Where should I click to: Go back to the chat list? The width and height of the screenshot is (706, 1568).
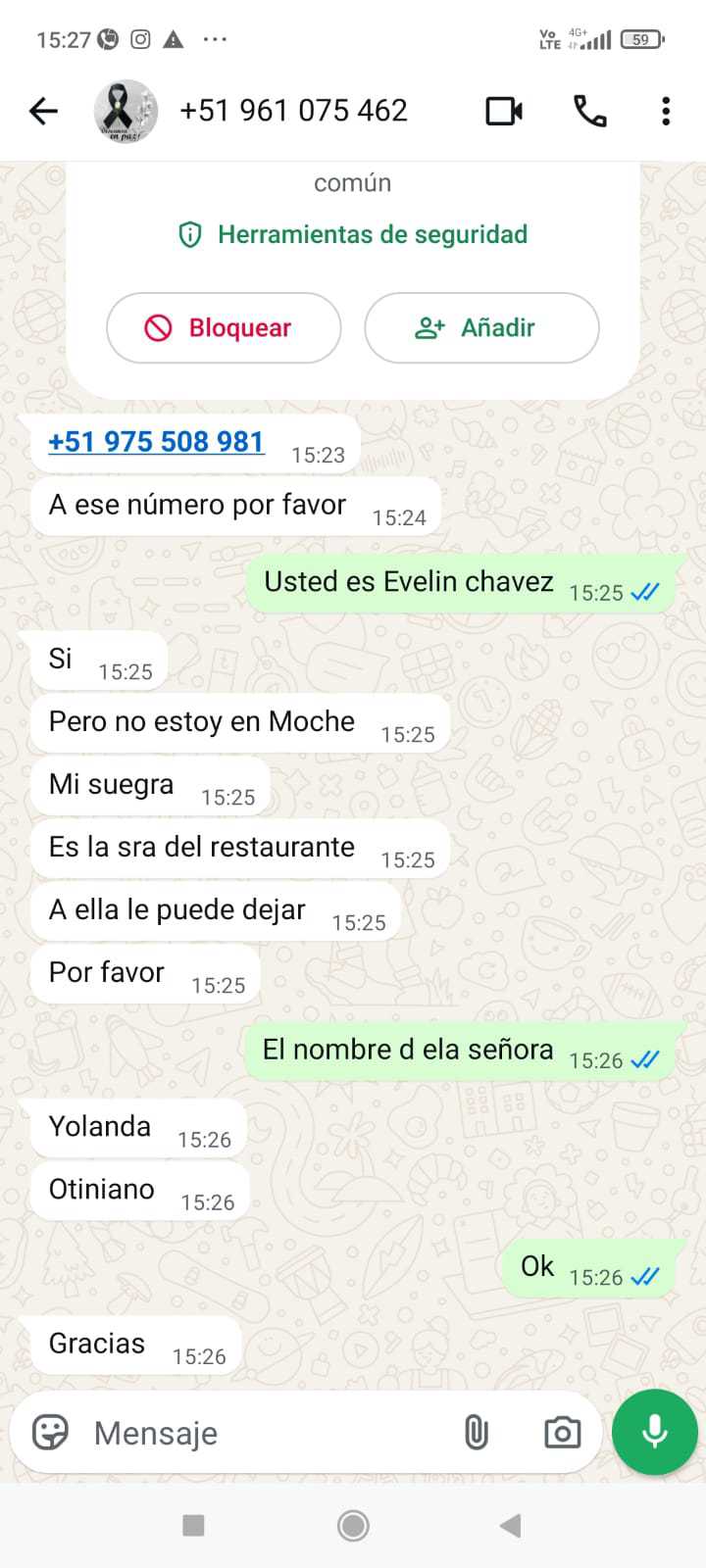click(43, 111)
